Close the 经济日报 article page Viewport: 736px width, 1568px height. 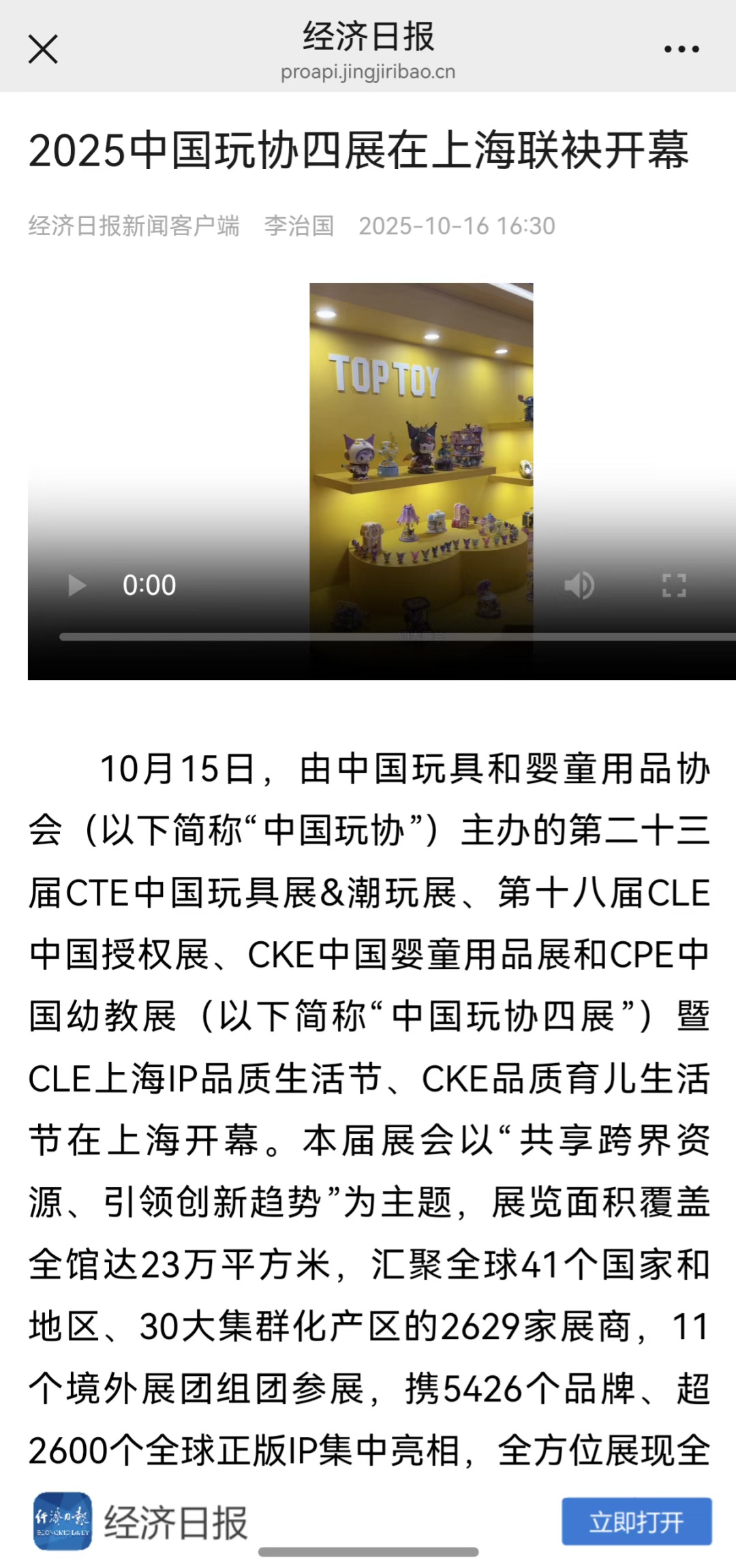(x=43, y=50)
